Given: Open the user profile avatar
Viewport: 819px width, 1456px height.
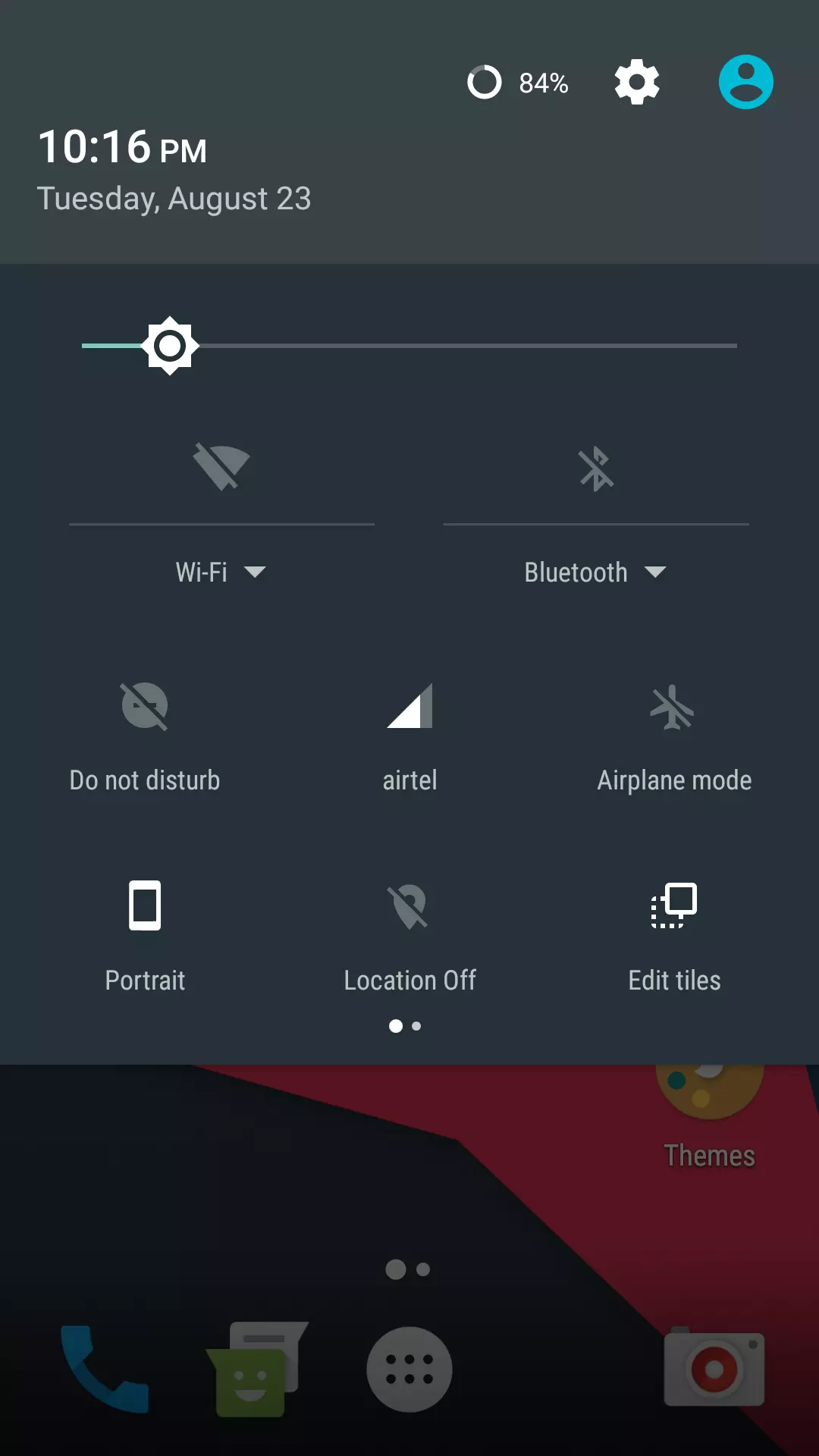Looking at the screenshot, I should (x=745, y=82).
